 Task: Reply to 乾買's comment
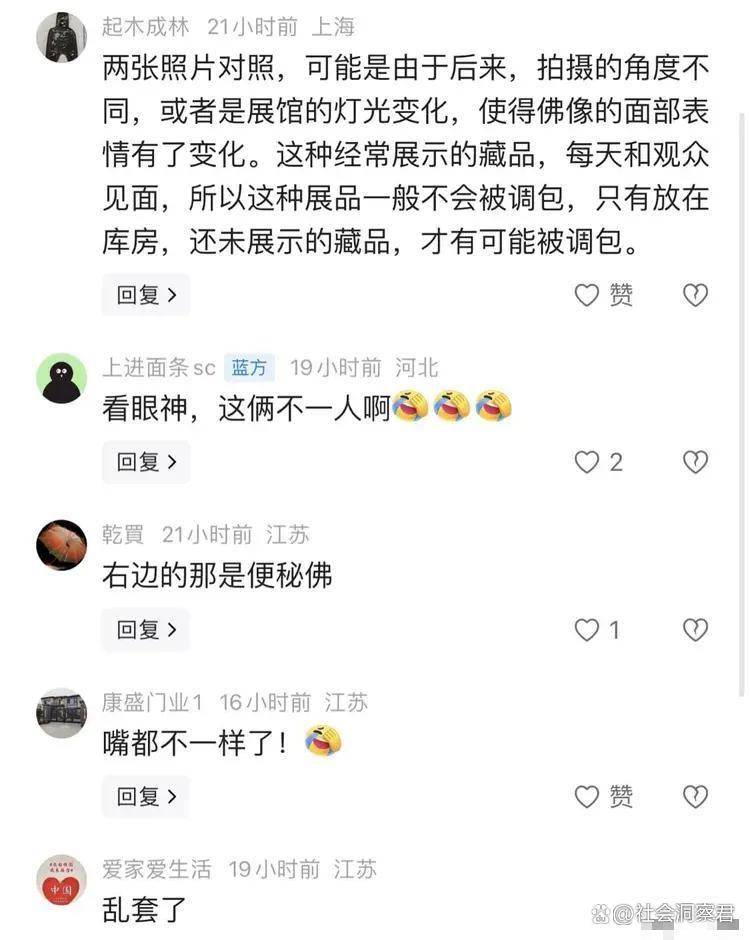pos(146,630)
